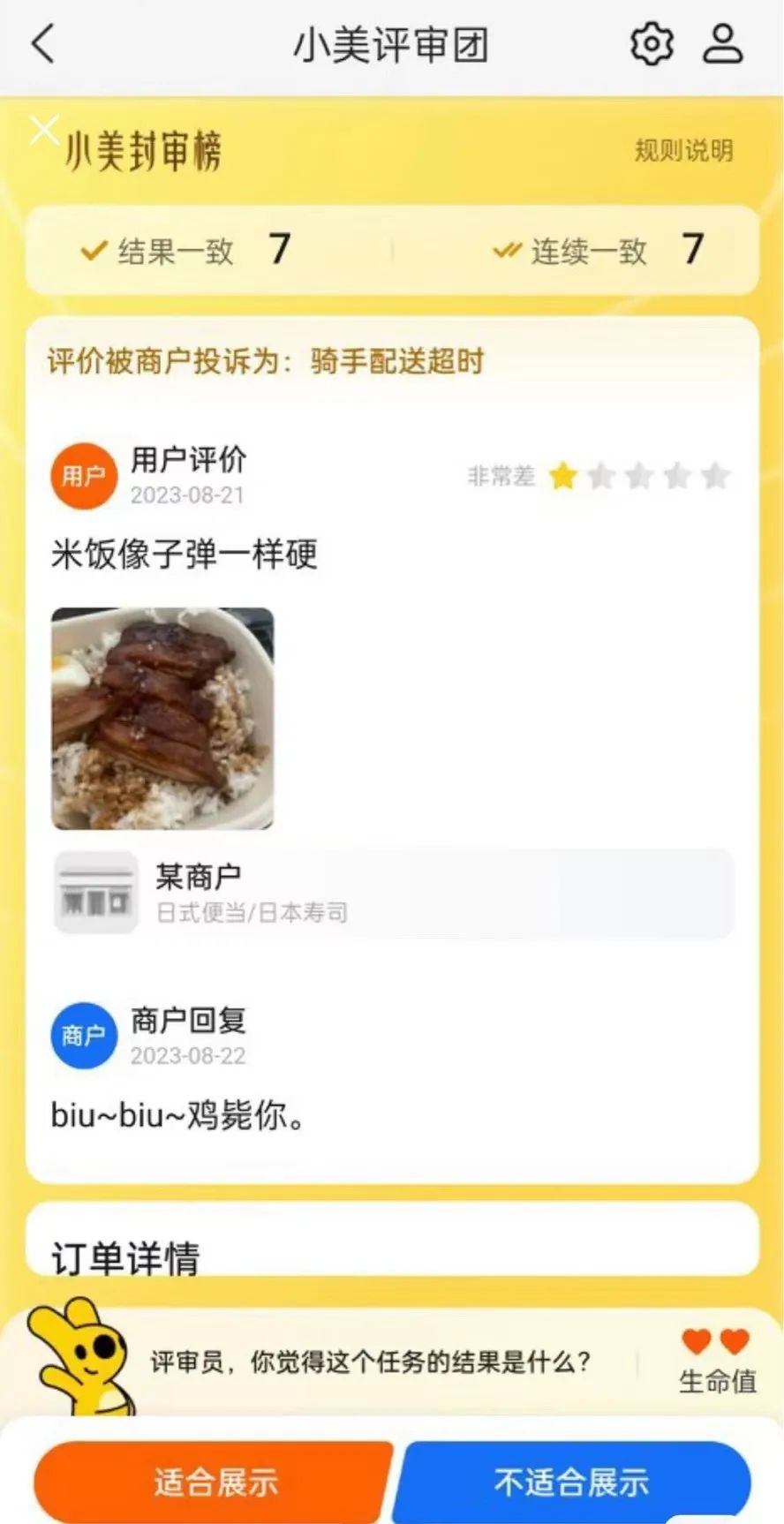Screen dimensions: 784x1524
Task: Expand the complaint reason 骑手配送超时
Action: point(395,363)
